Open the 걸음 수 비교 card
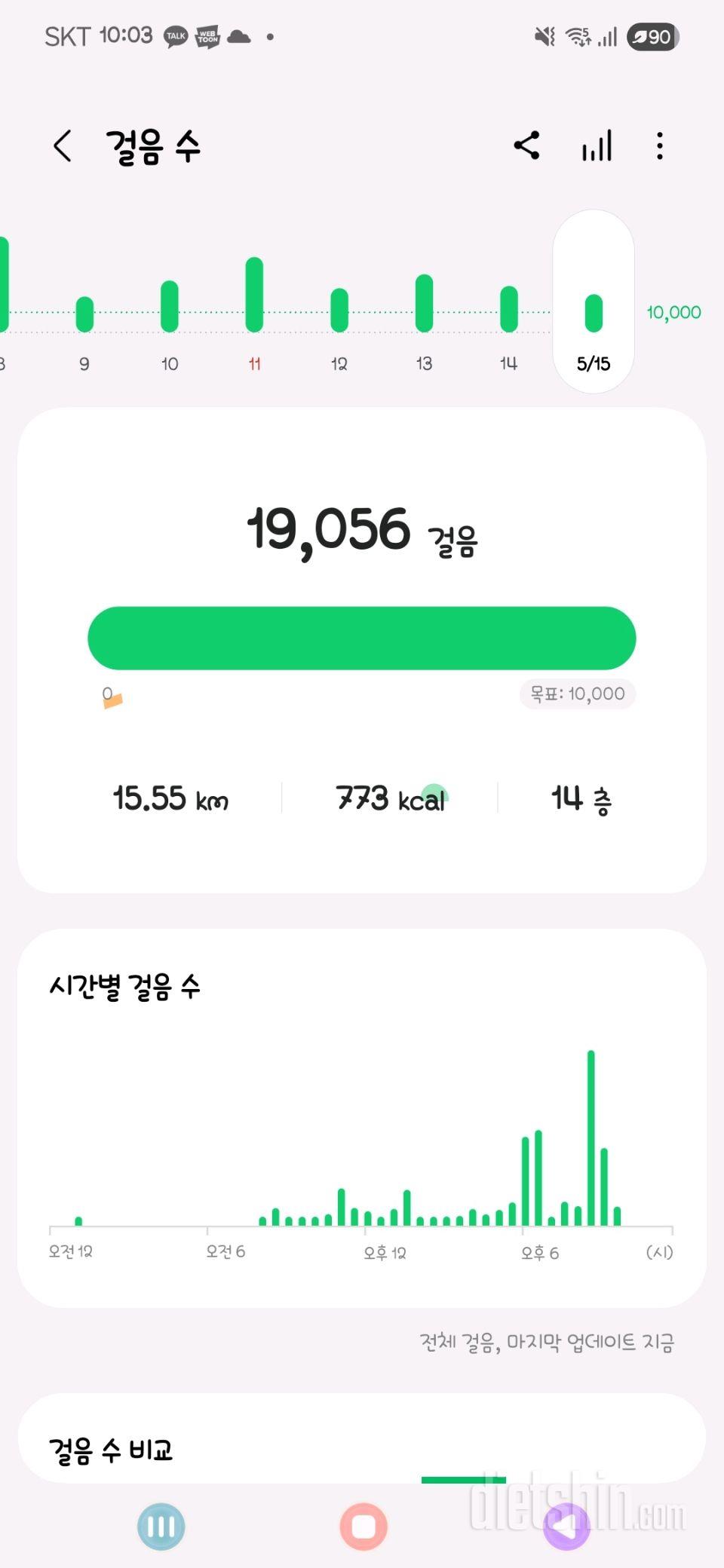 pos(362,1438)
